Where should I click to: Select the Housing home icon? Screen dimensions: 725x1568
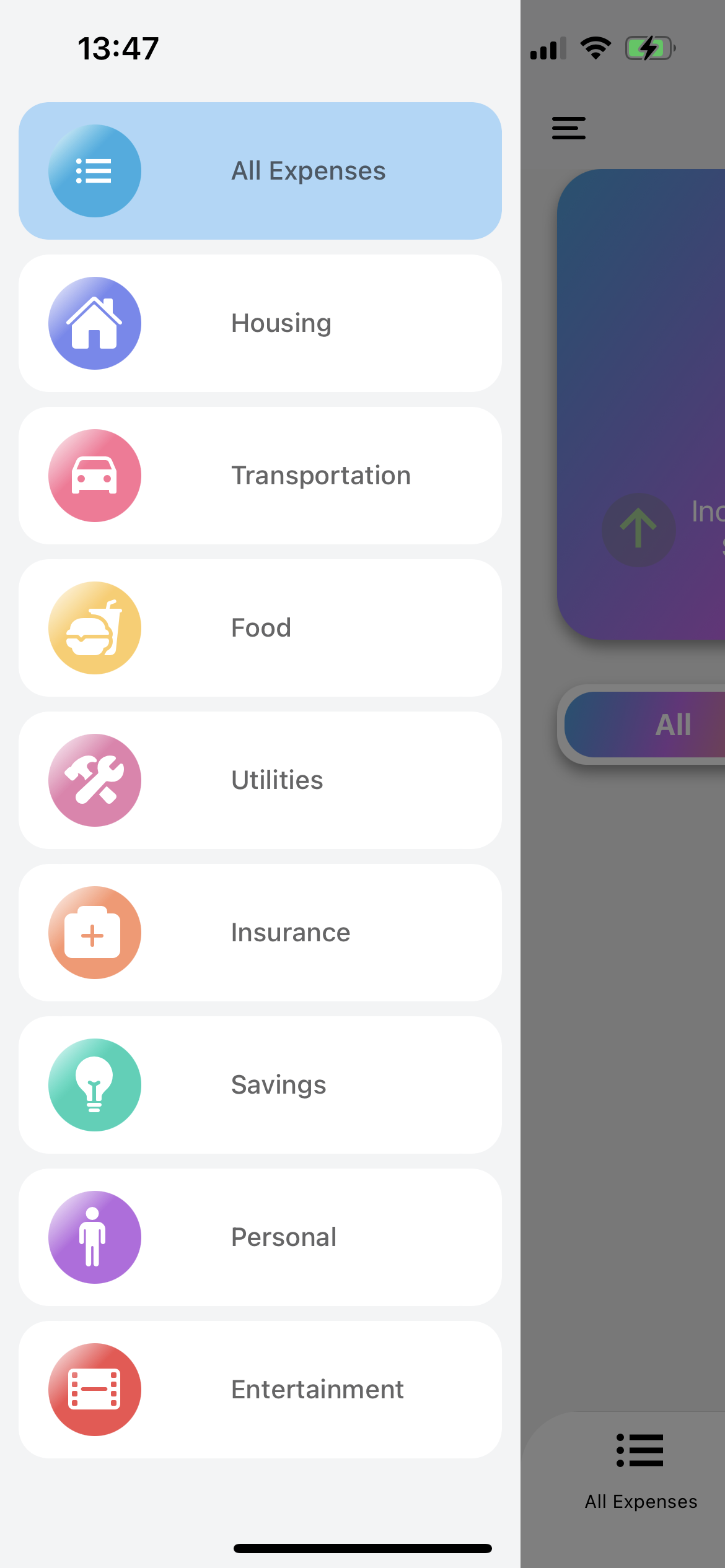tap(94, 323)
